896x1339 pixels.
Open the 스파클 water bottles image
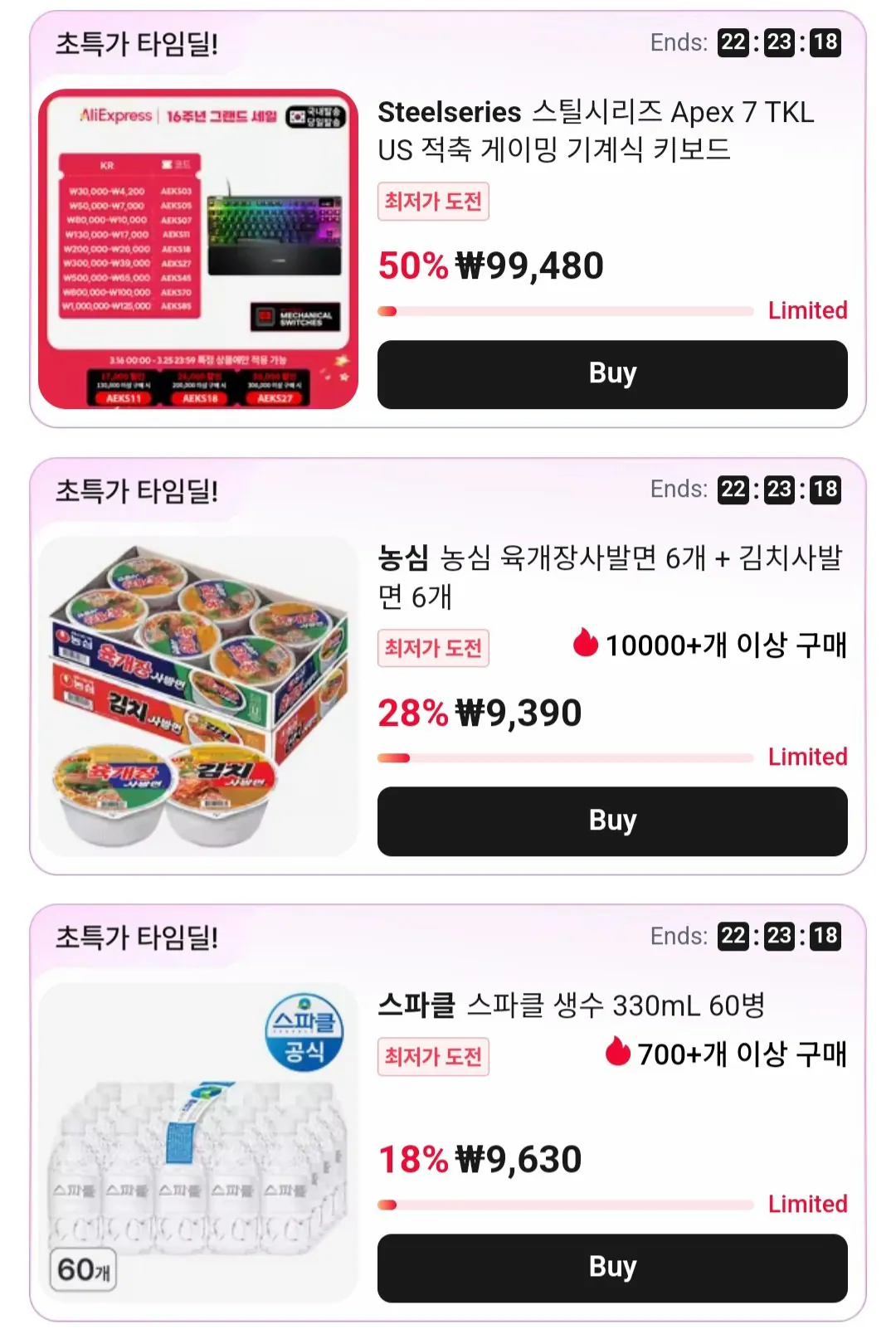click(198, 1142)
